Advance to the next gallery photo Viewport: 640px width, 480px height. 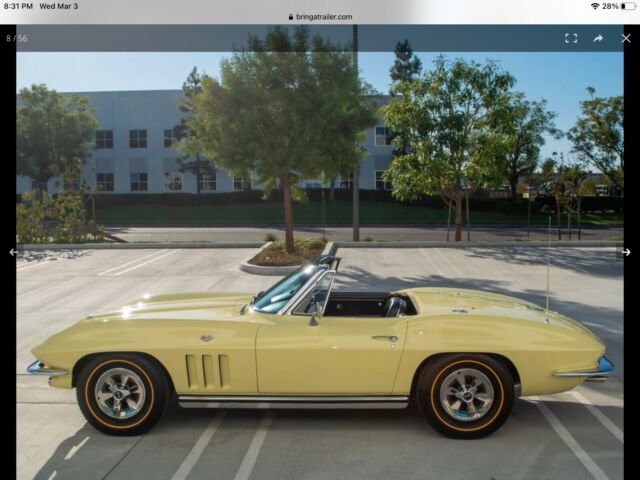[x=626, y=252]
